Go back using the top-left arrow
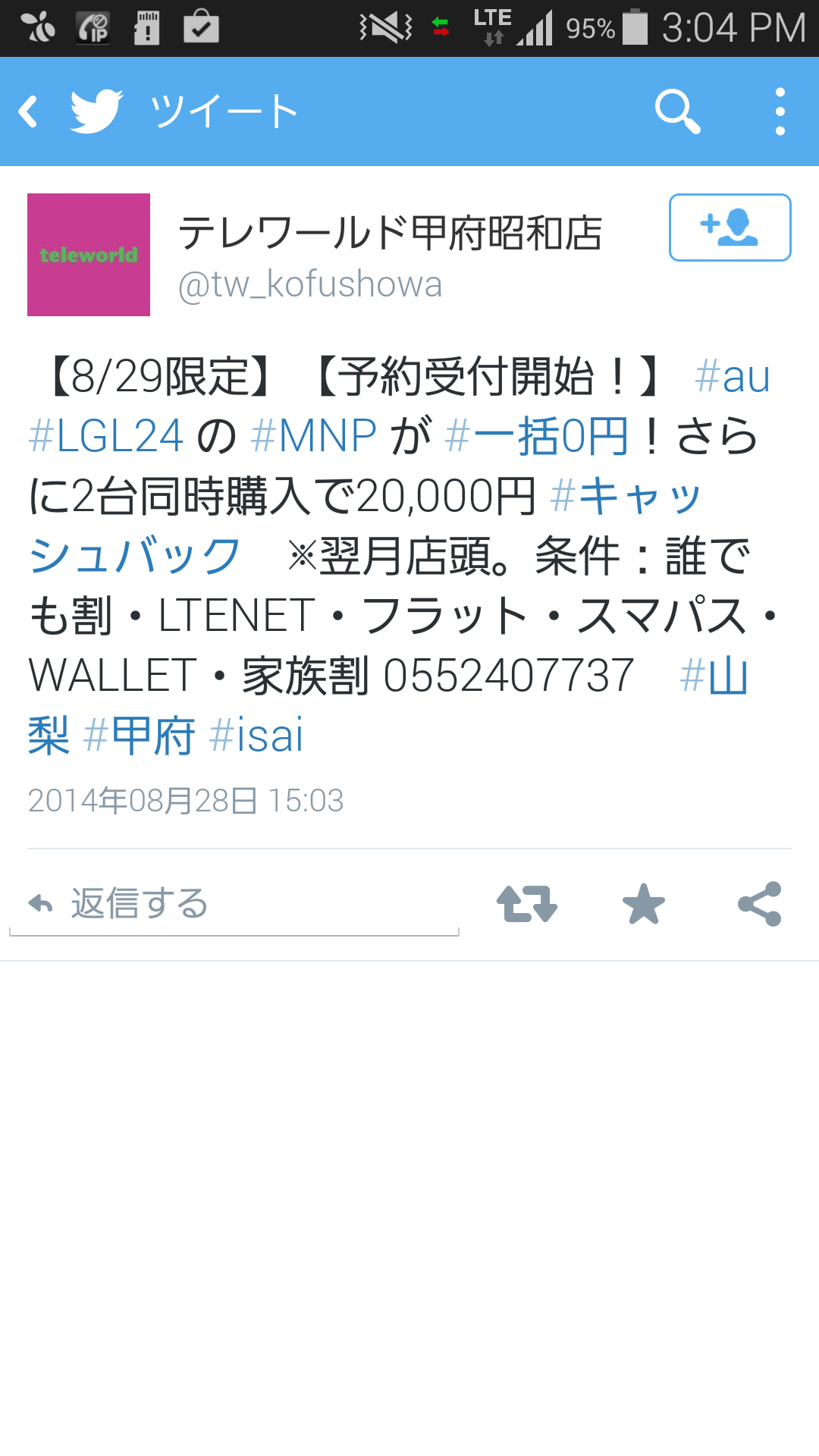The width and height of the screenshot is (819, 1456). pos(29,111)
